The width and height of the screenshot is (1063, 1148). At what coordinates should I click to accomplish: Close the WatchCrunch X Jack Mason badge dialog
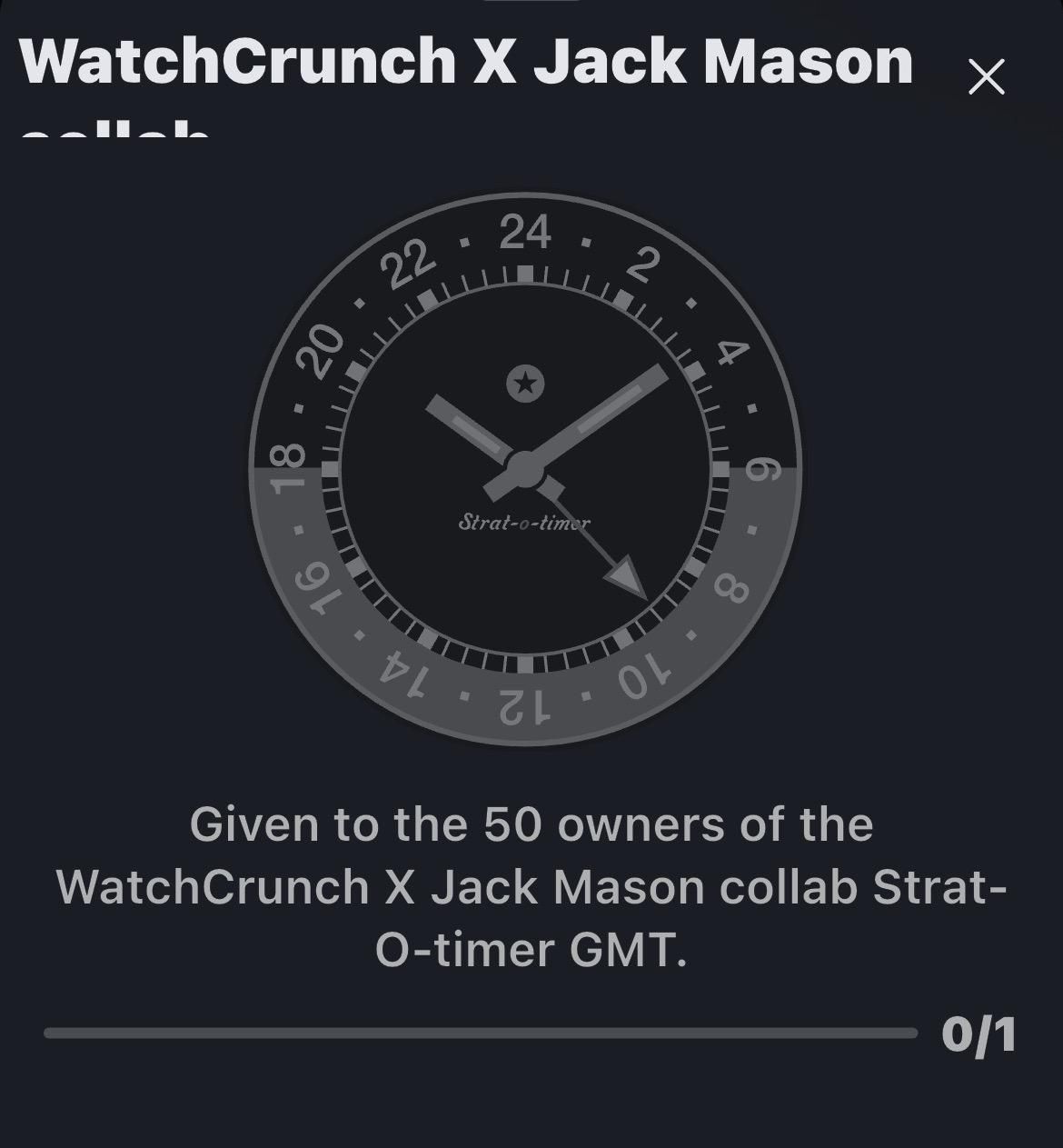click(986, 77)
